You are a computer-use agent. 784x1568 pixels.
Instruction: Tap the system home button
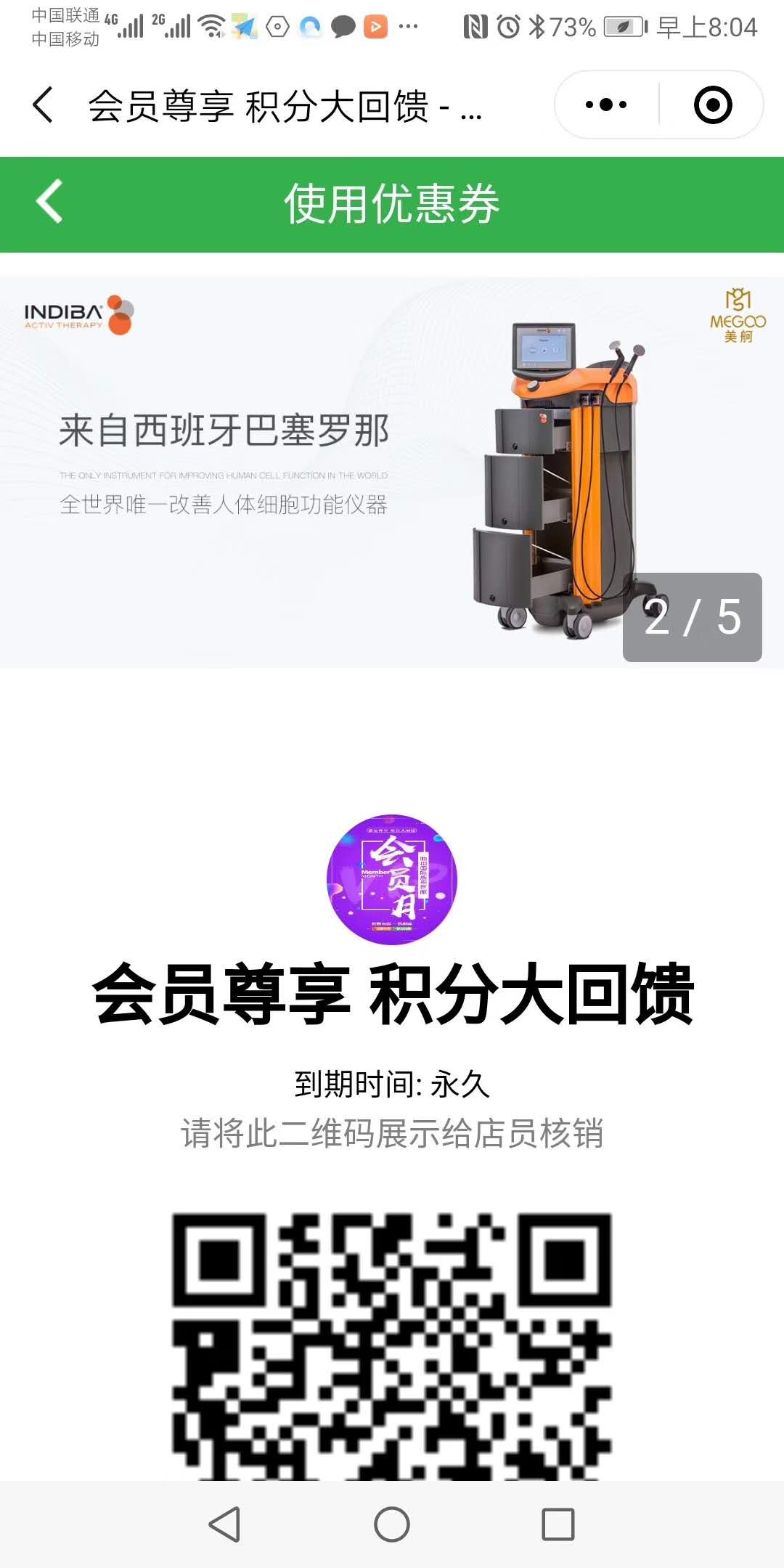[x=392, y=1524]
